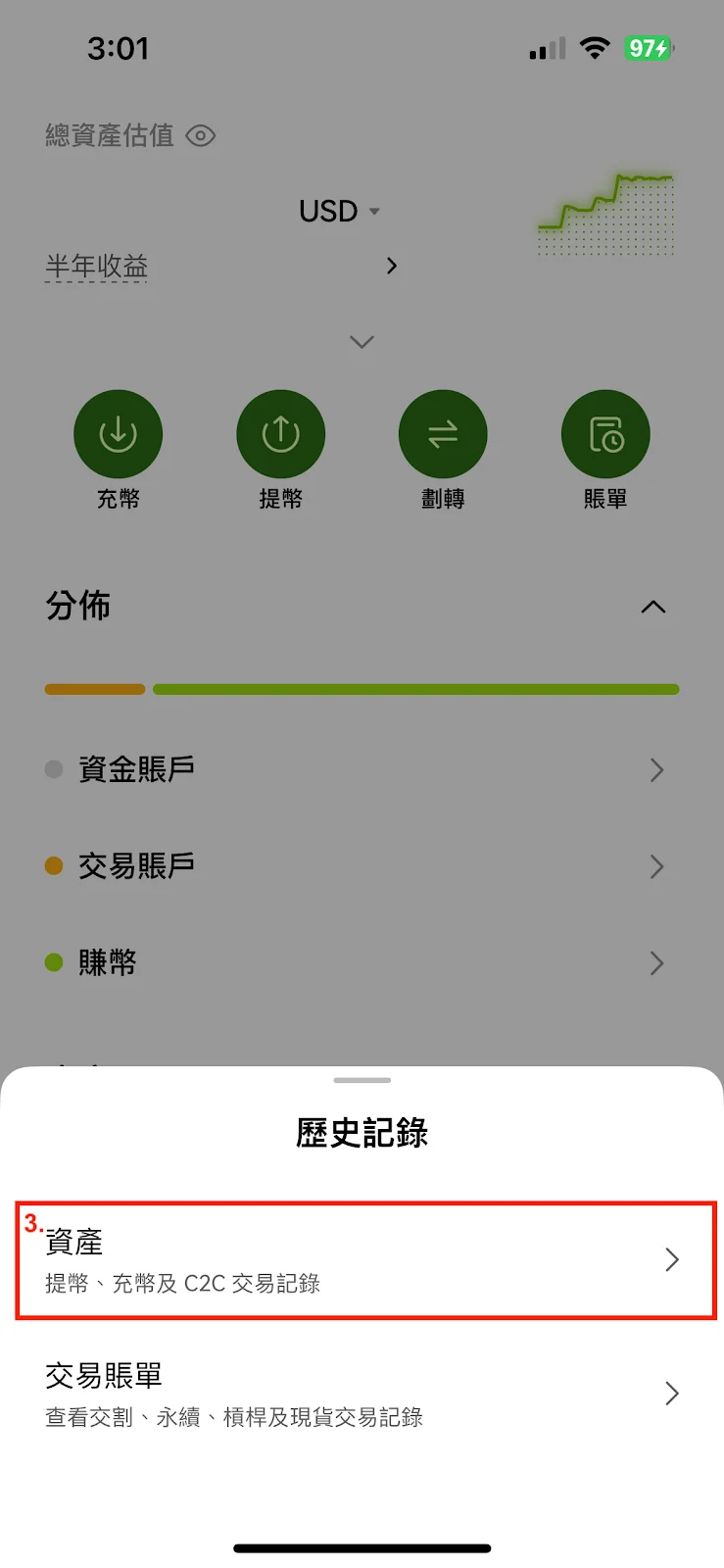Tap the sheet drag handle above 歷史記錄
The height and width of the screenshot is (1568, 724).
(x=362, y=1080)
